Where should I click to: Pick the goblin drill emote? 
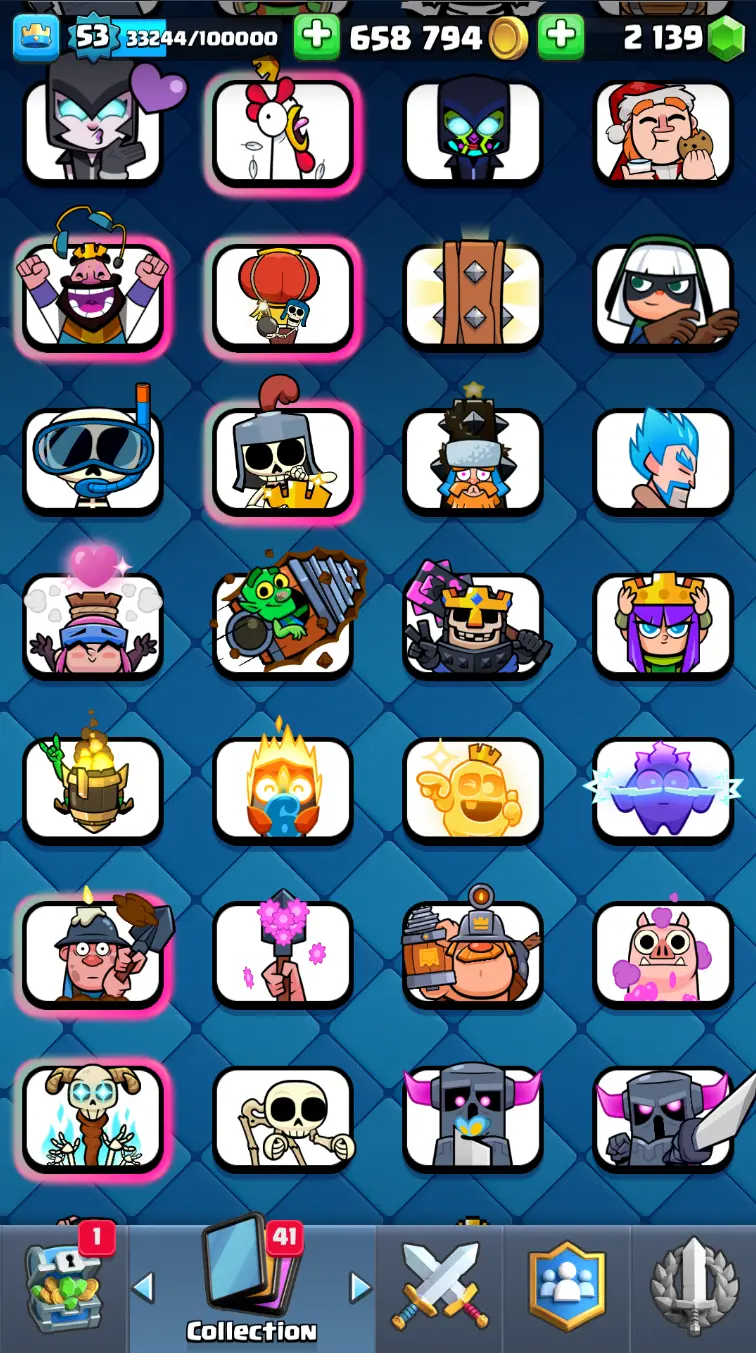[x=283, y=623]
